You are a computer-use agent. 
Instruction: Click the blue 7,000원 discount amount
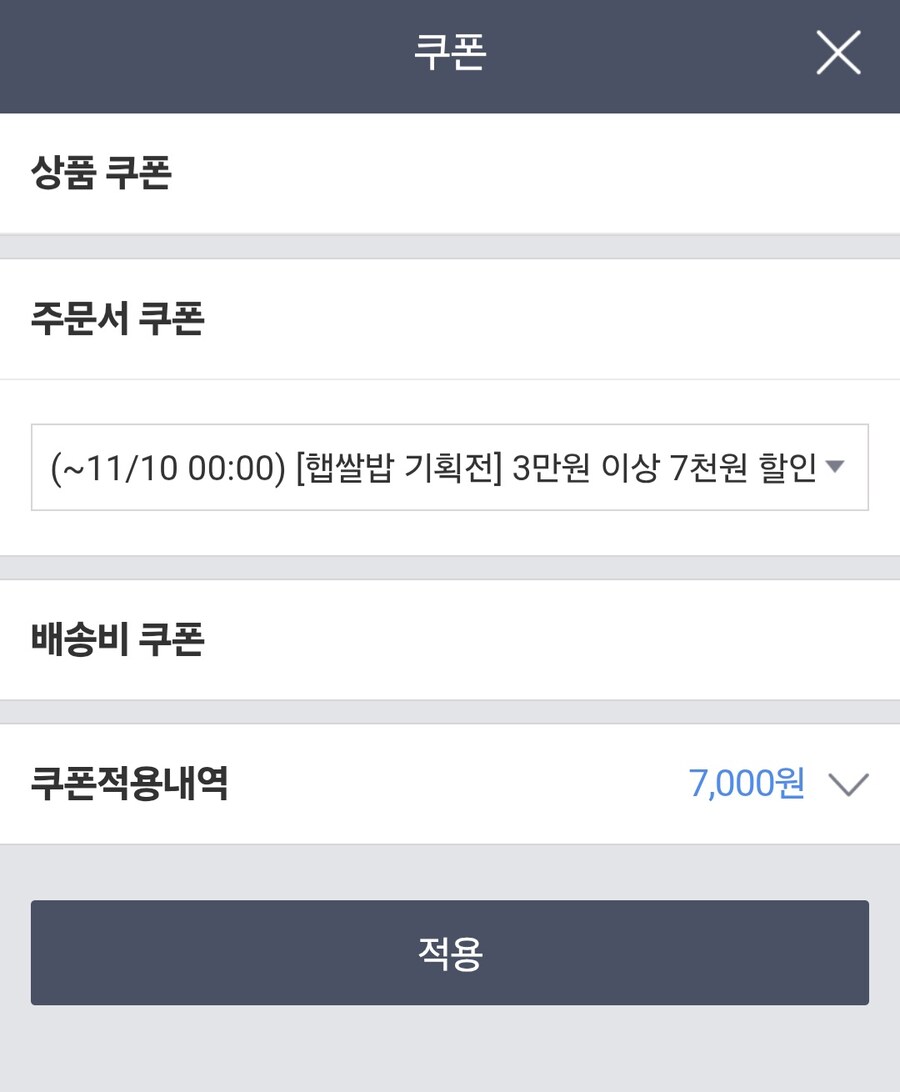click(744, 784)
